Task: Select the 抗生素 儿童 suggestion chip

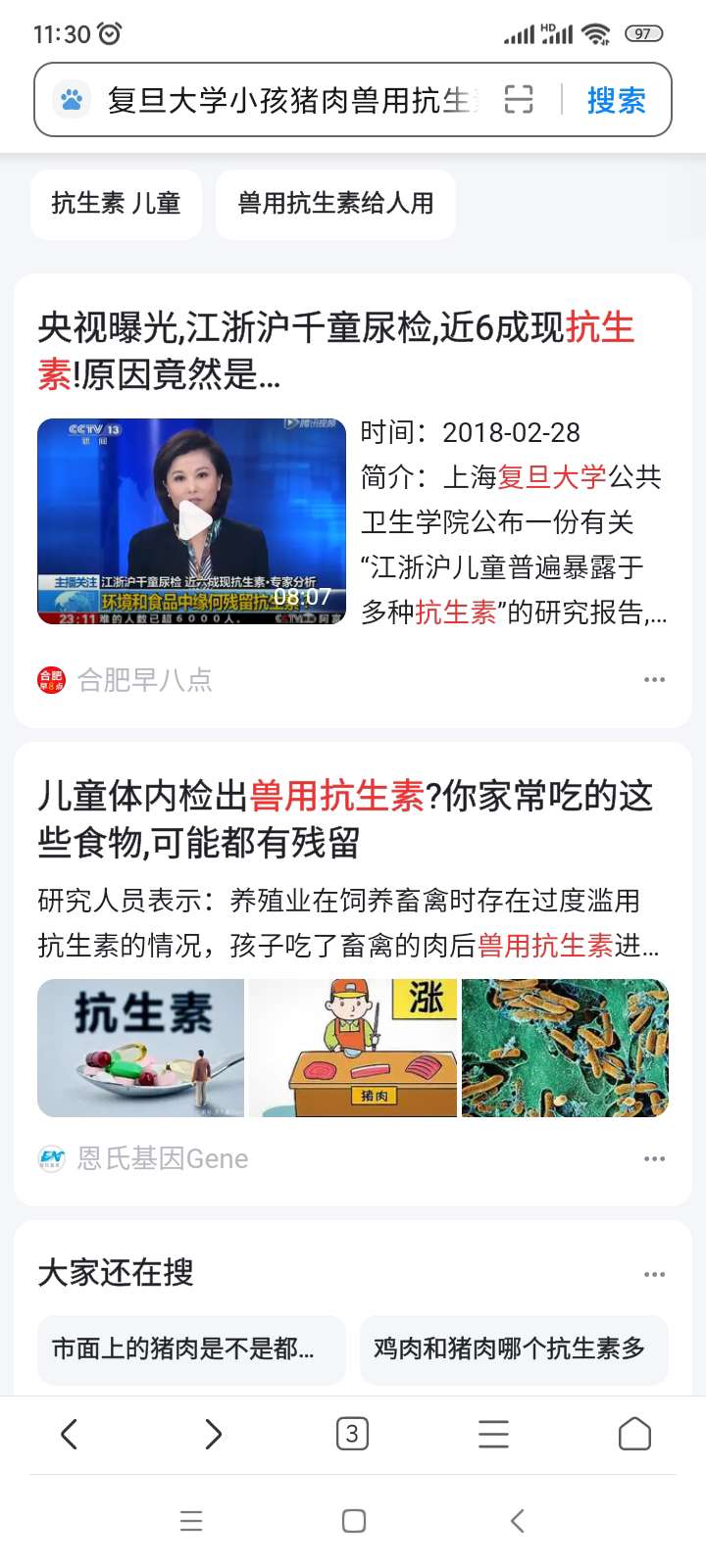Action: coord(116,204)
